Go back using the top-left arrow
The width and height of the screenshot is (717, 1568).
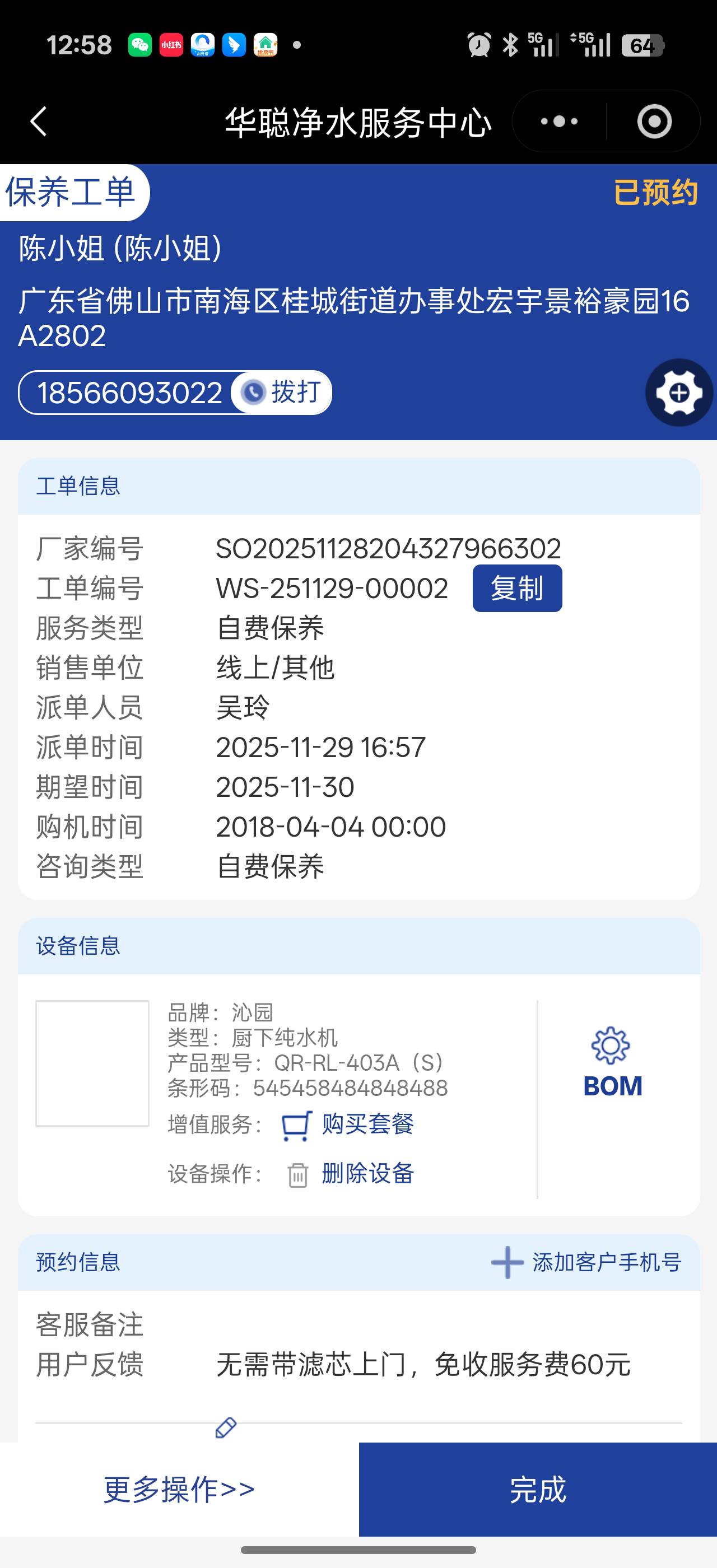coord(39,122)
